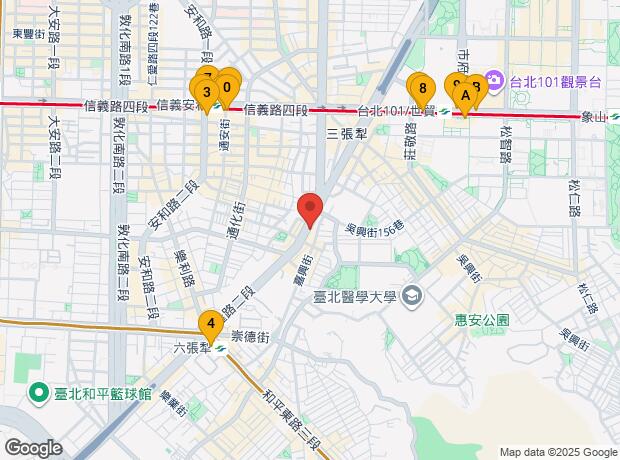
Task: Open the yellow marker numbered 8
Action: [x=424, y=88]
